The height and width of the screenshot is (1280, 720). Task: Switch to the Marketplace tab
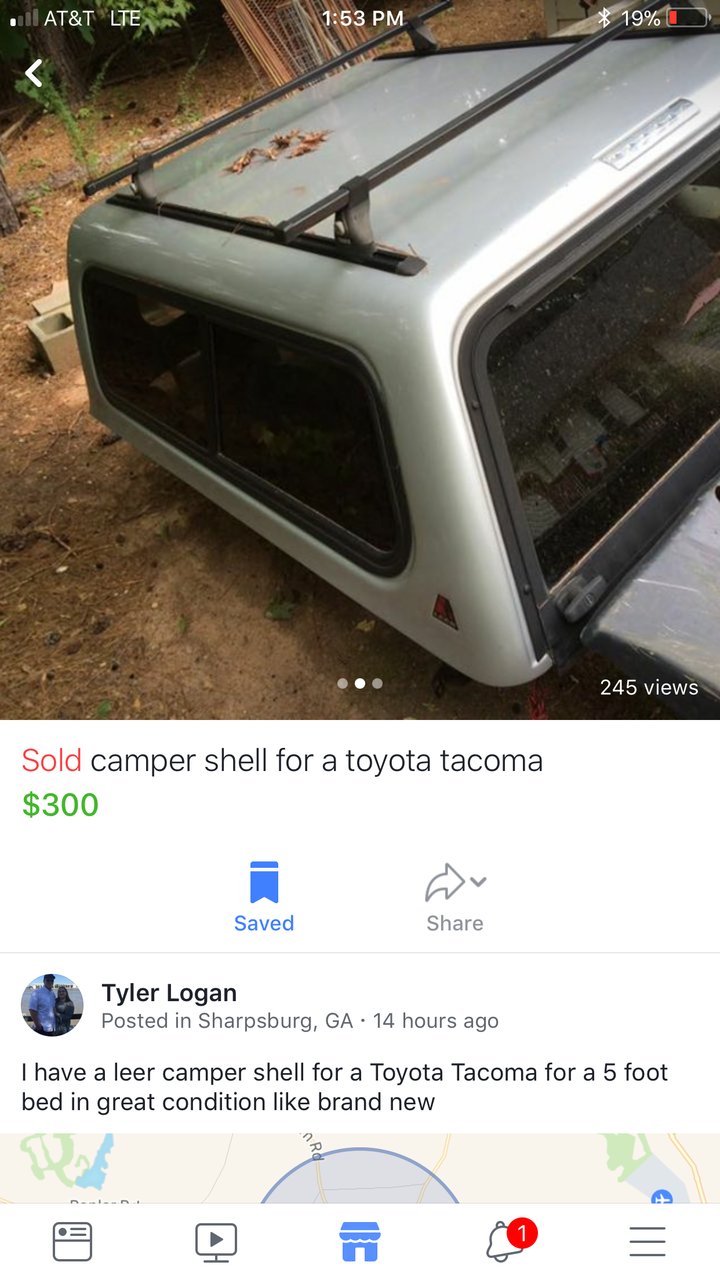pyautogui.click(x=360, y=1241)
